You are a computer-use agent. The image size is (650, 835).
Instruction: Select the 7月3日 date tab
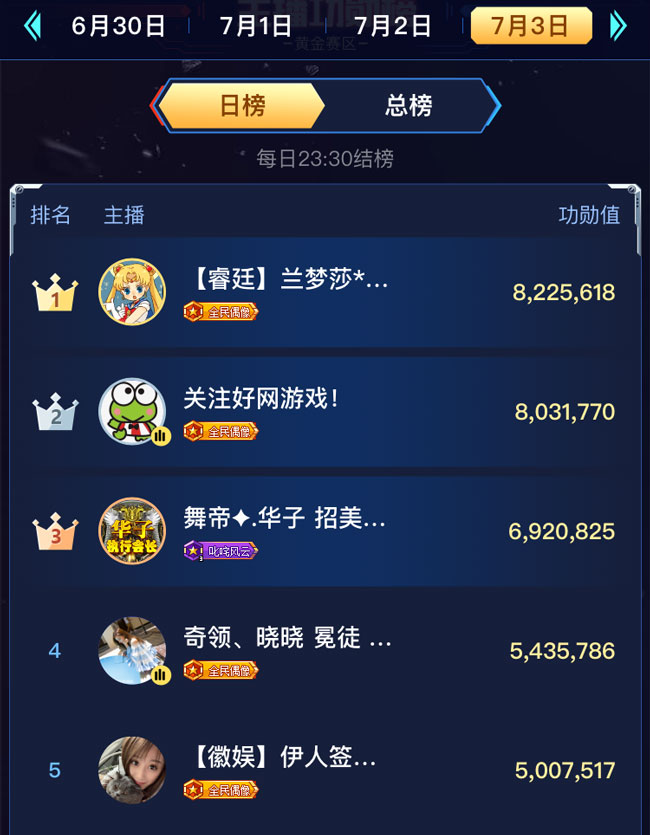(531, 27)
